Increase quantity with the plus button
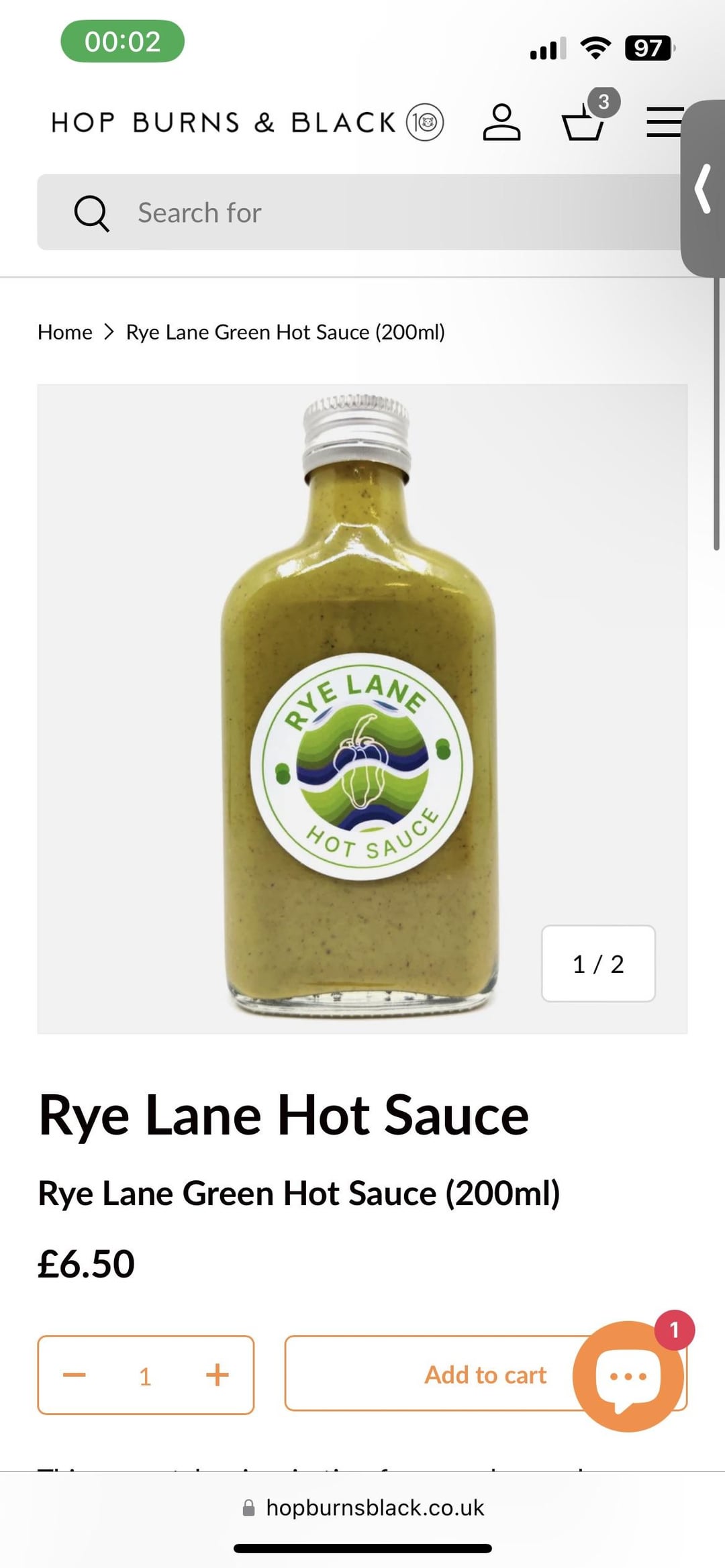725x1568 pixels. point(217,1375)
